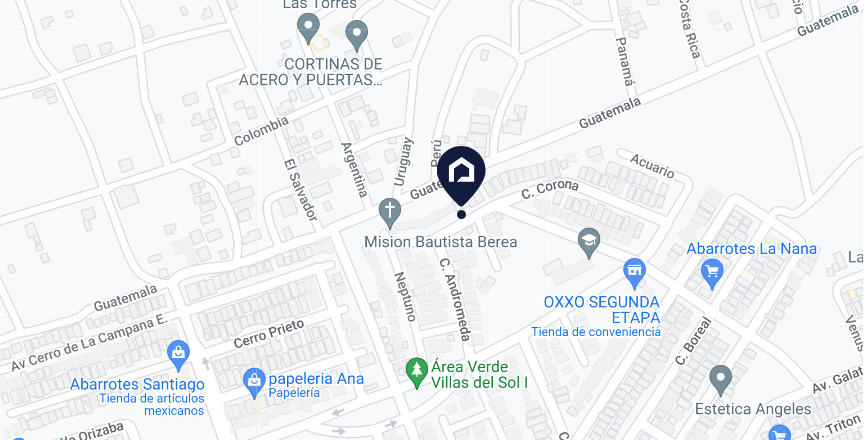Tap the Las Torres location pin
Image resolution: width=865 pixels, height=440 pixels.
coord(308,29)
